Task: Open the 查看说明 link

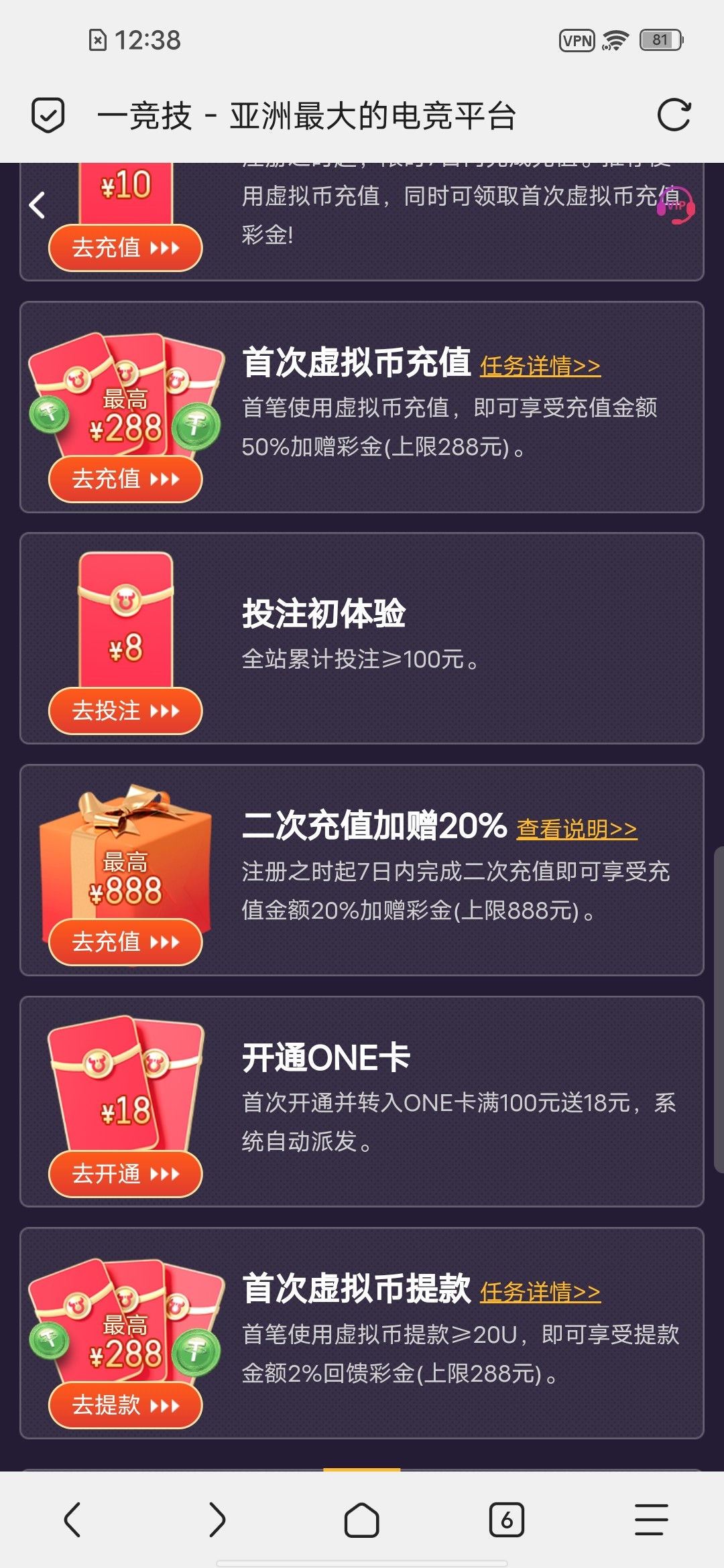Action: pyautogui.click(x=577, y=829)
